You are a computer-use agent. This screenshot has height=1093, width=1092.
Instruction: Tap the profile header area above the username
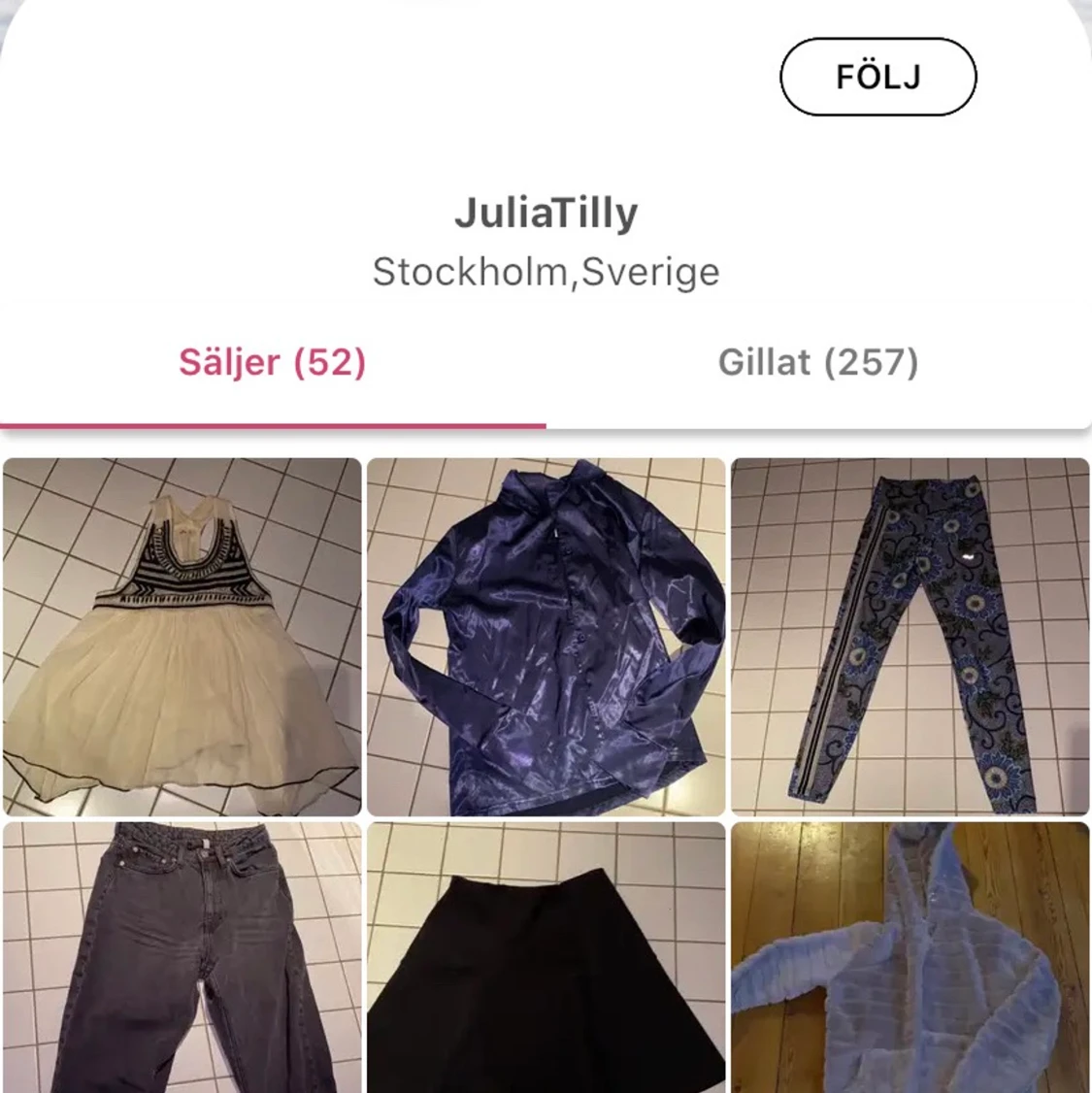click(x=546, y=146)
